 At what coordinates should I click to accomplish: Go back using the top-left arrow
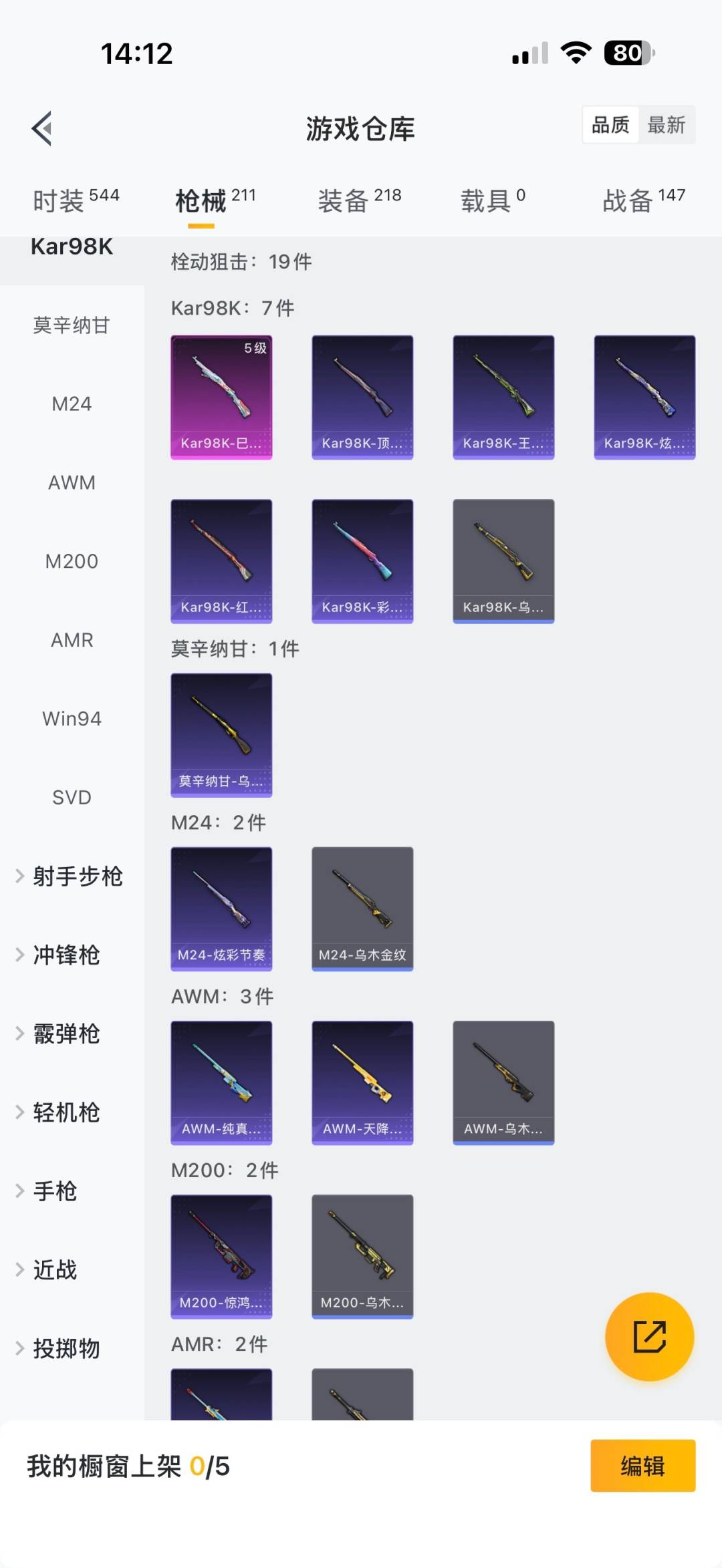pyautogui.click(x=42, y=128)
